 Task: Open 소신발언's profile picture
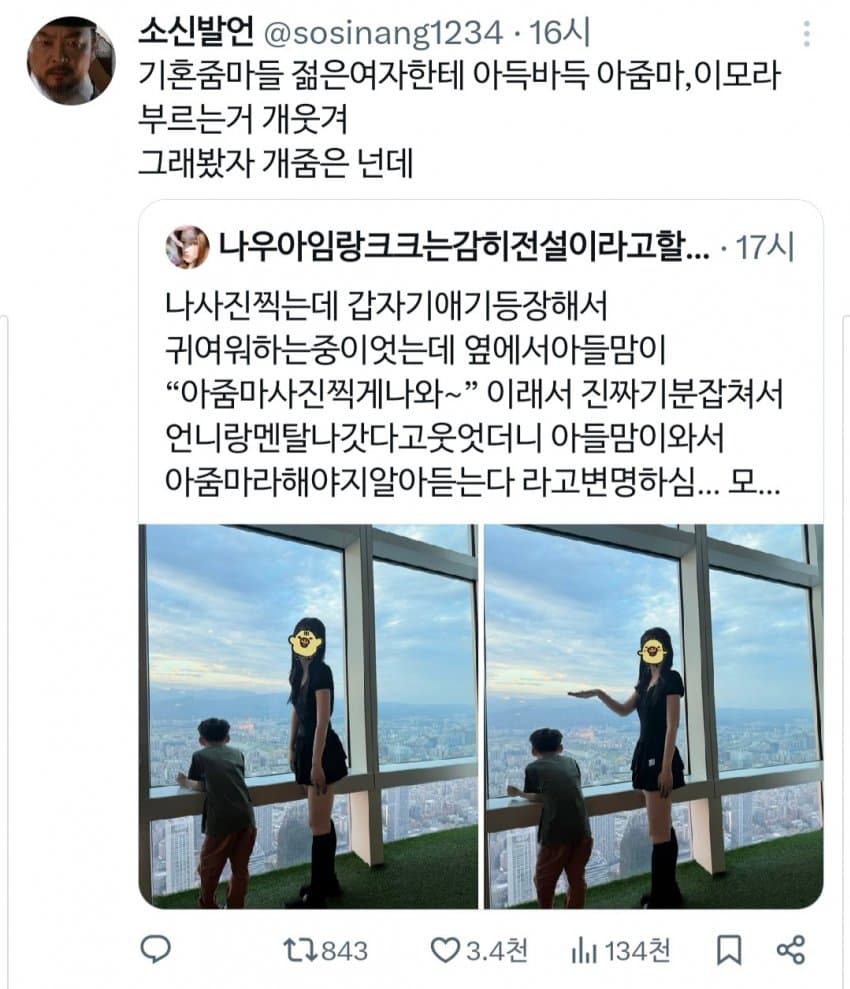click(71, 60)
